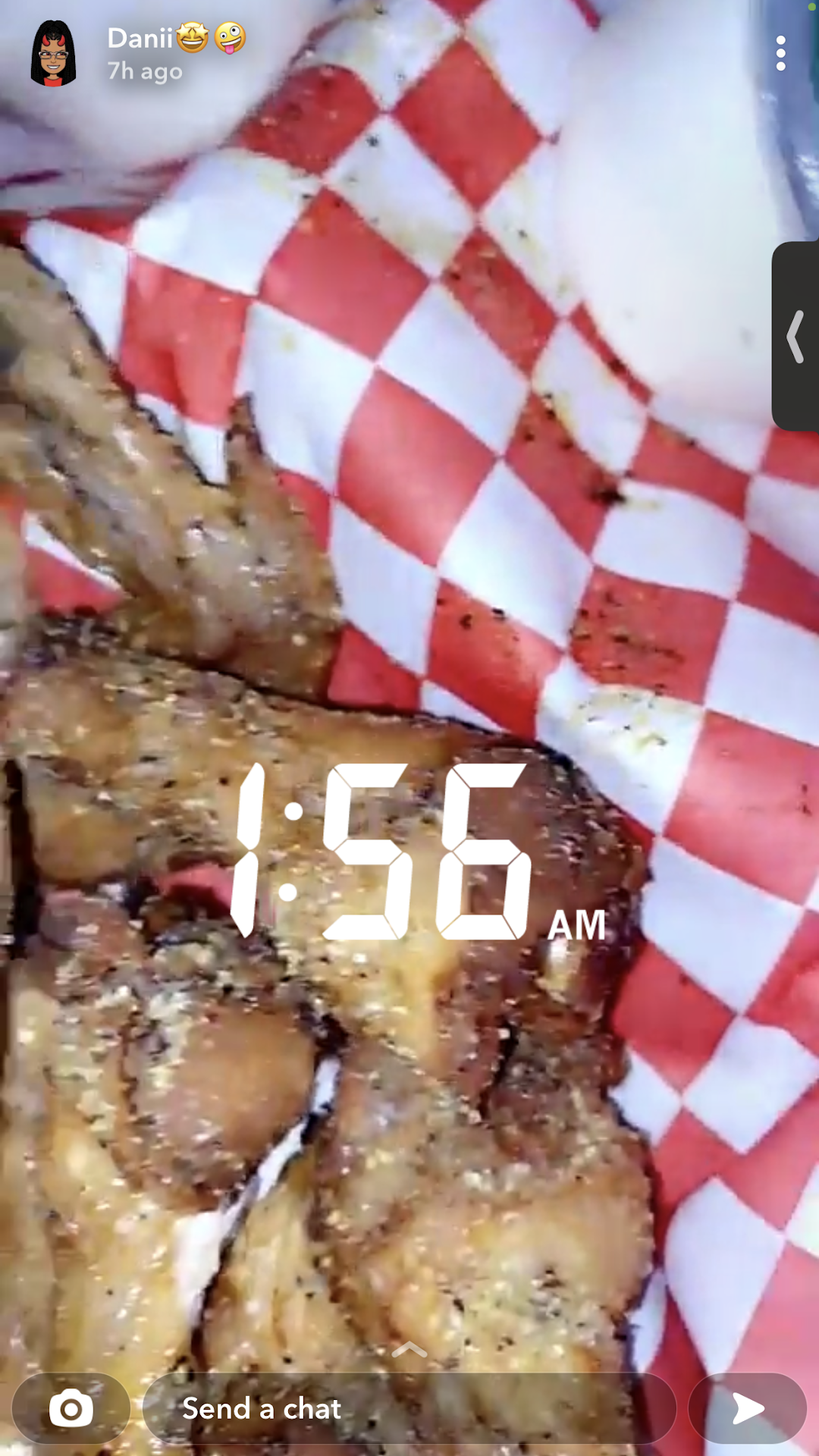Open Danii's Bitmoji avatar profile

[x=53, y=54]
